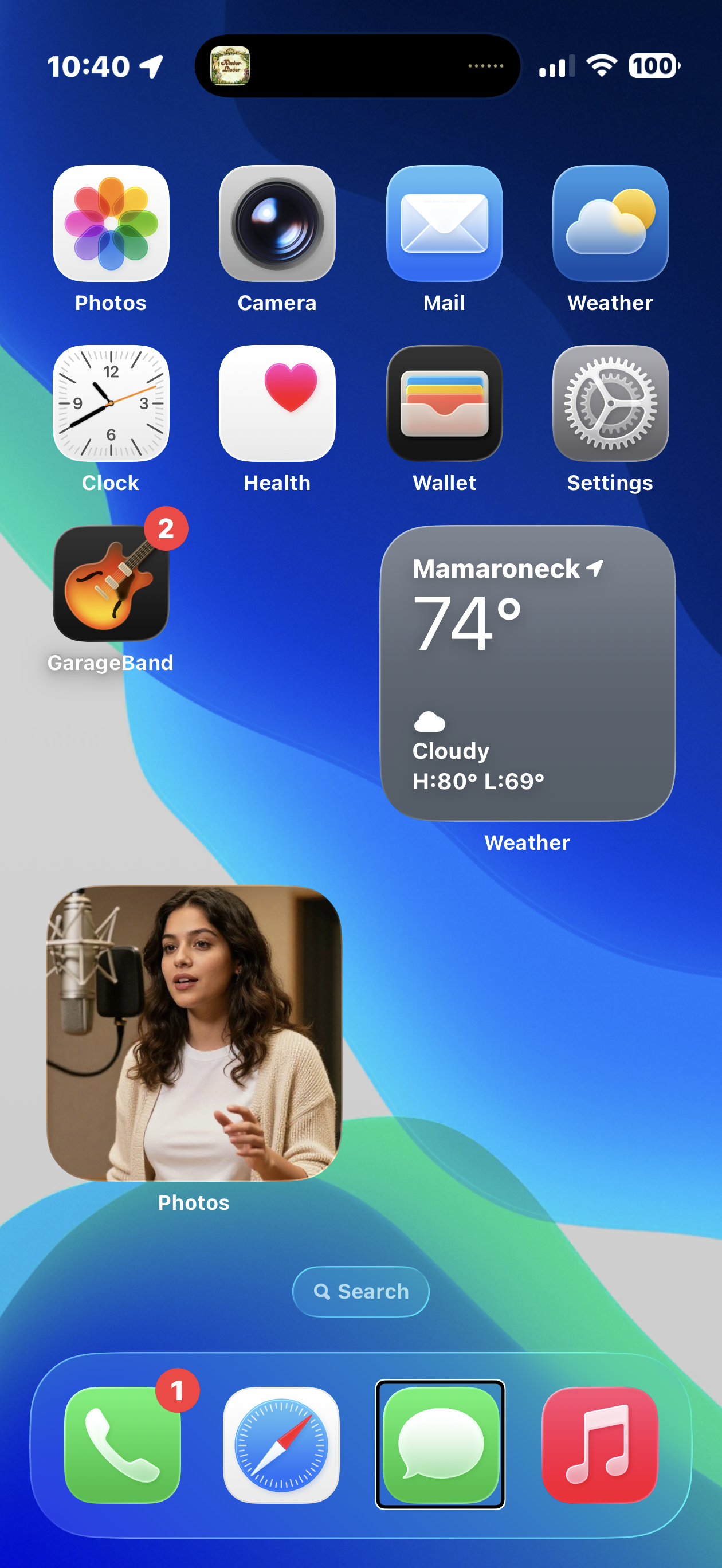Viewport: 722px width, 1568px height.
Task: Open the Clock app
Action: click(x=111, y=403)
